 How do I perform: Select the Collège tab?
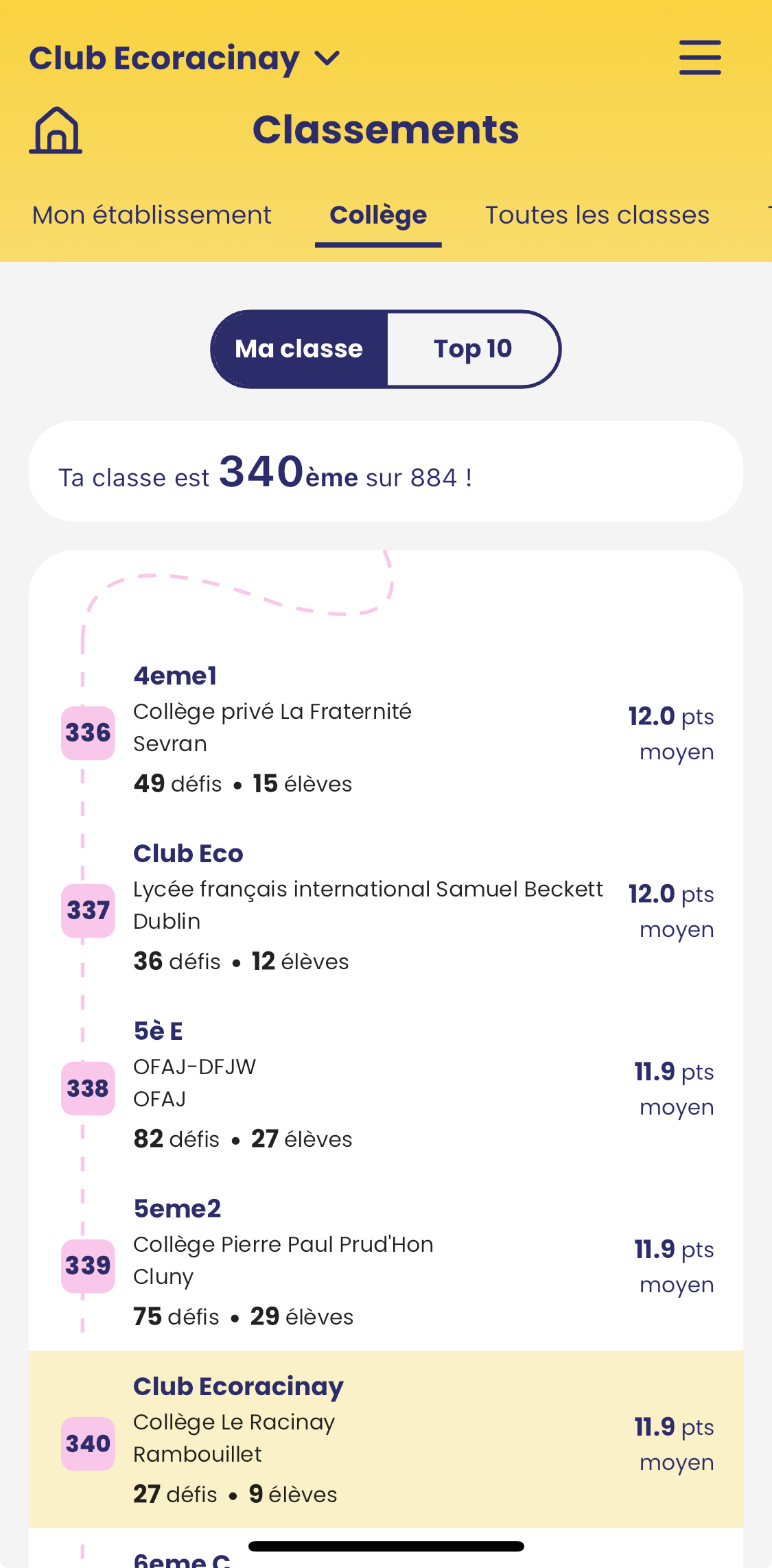378,215
